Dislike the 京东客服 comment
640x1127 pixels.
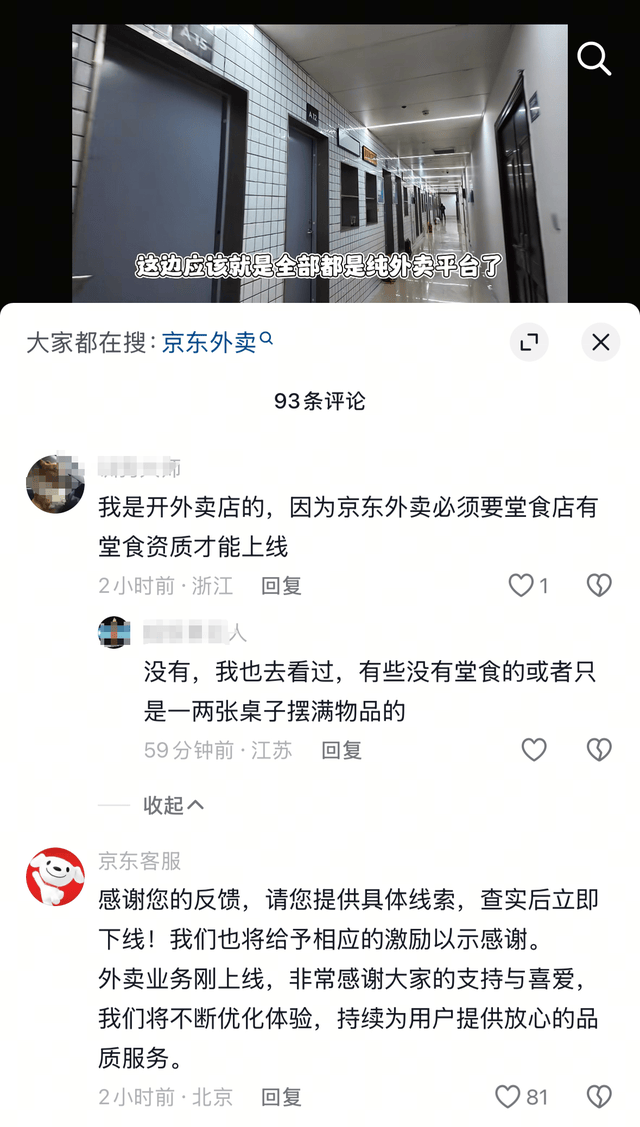(x=599, y=1097)
